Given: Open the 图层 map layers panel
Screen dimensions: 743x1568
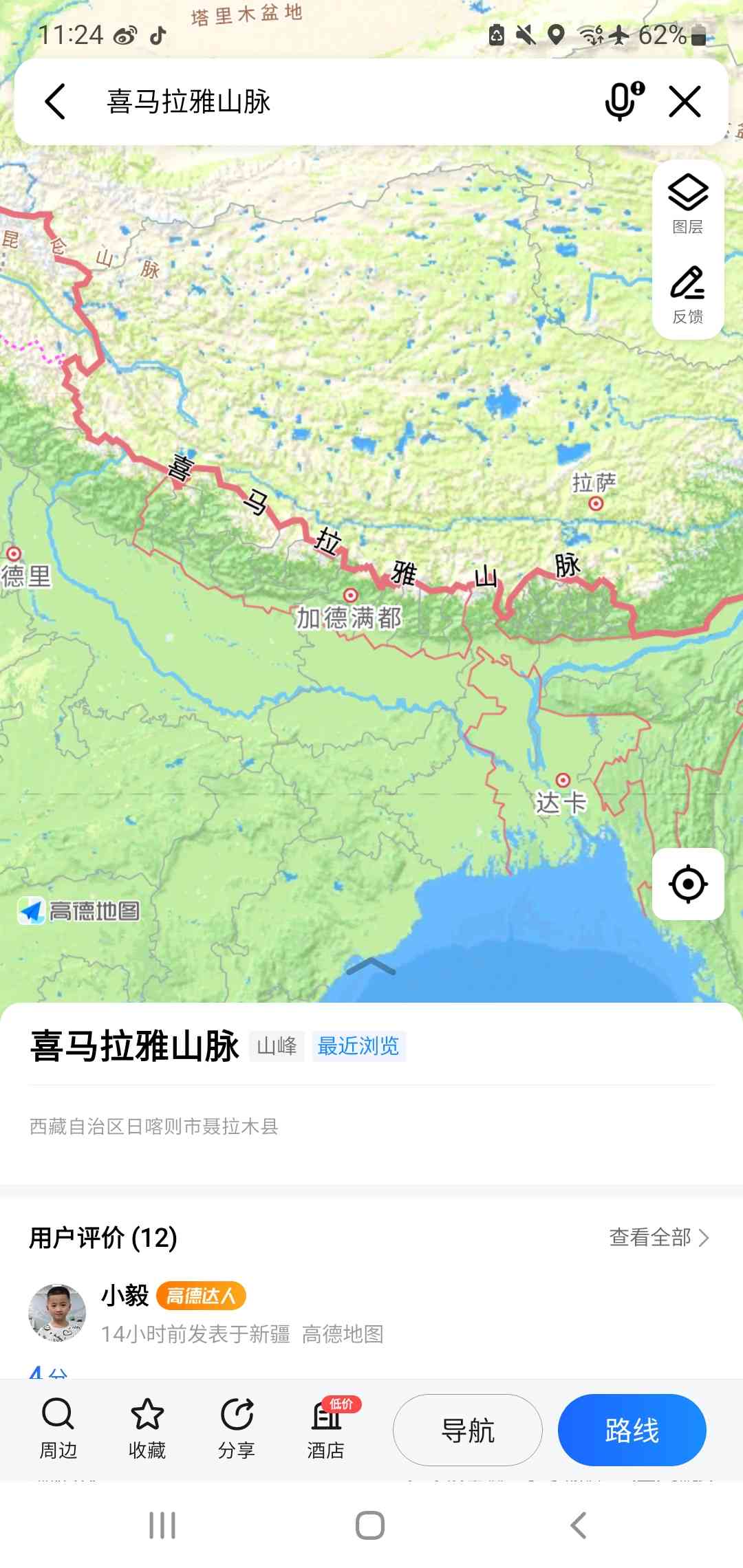Looking at the screenshot, I should click(688, 204).
